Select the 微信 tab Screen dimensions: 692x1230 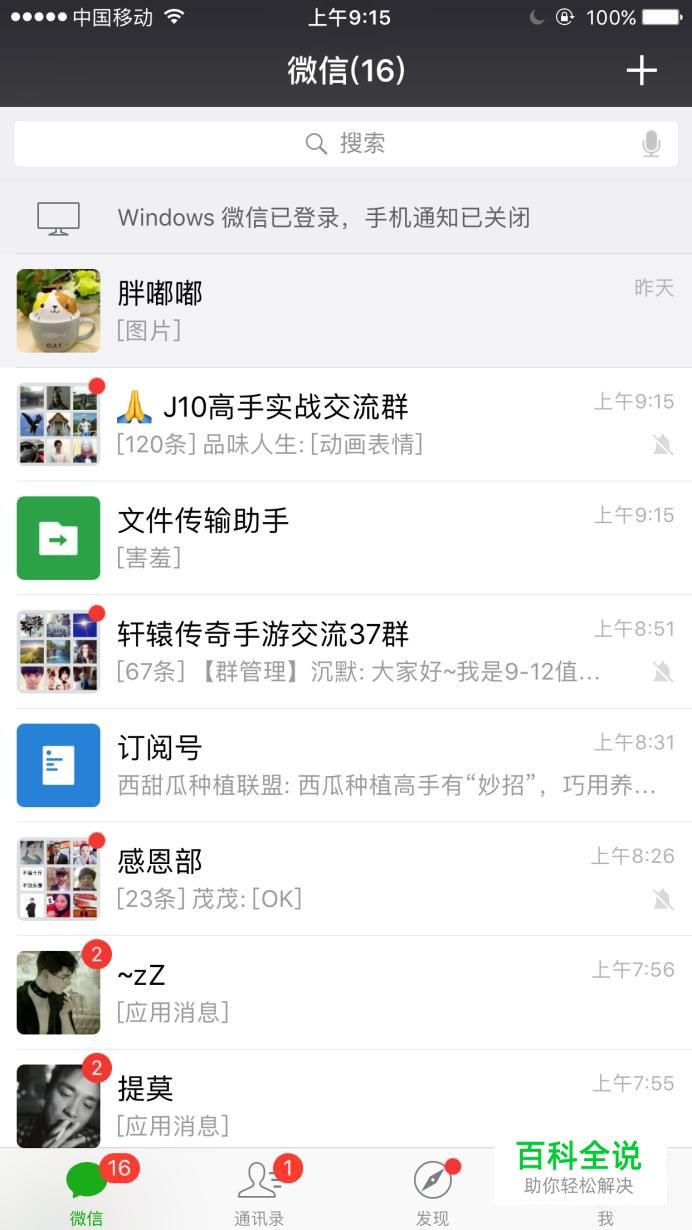pyautogui.click(x=87, y=1190)
